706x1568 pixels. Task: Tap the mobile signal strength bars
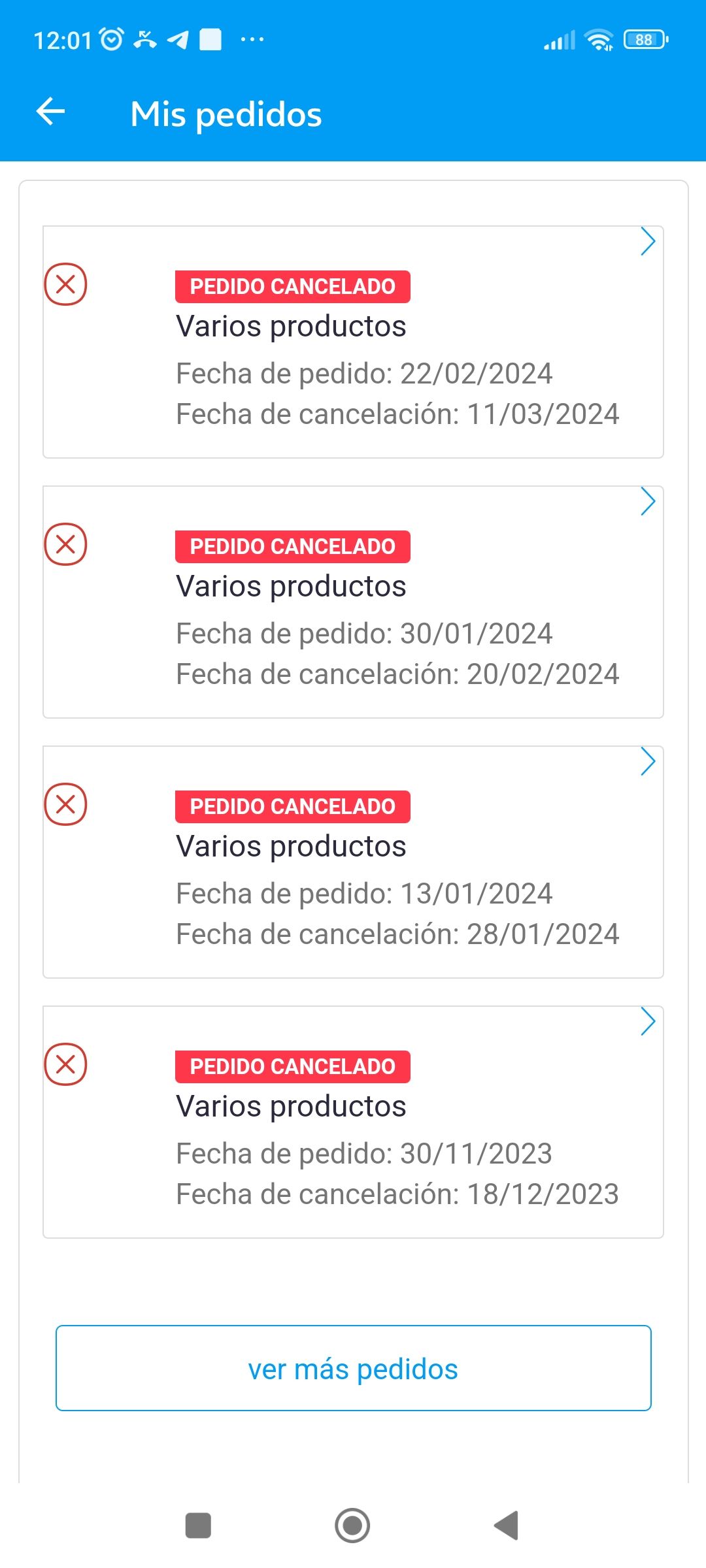tap(560, 41)
